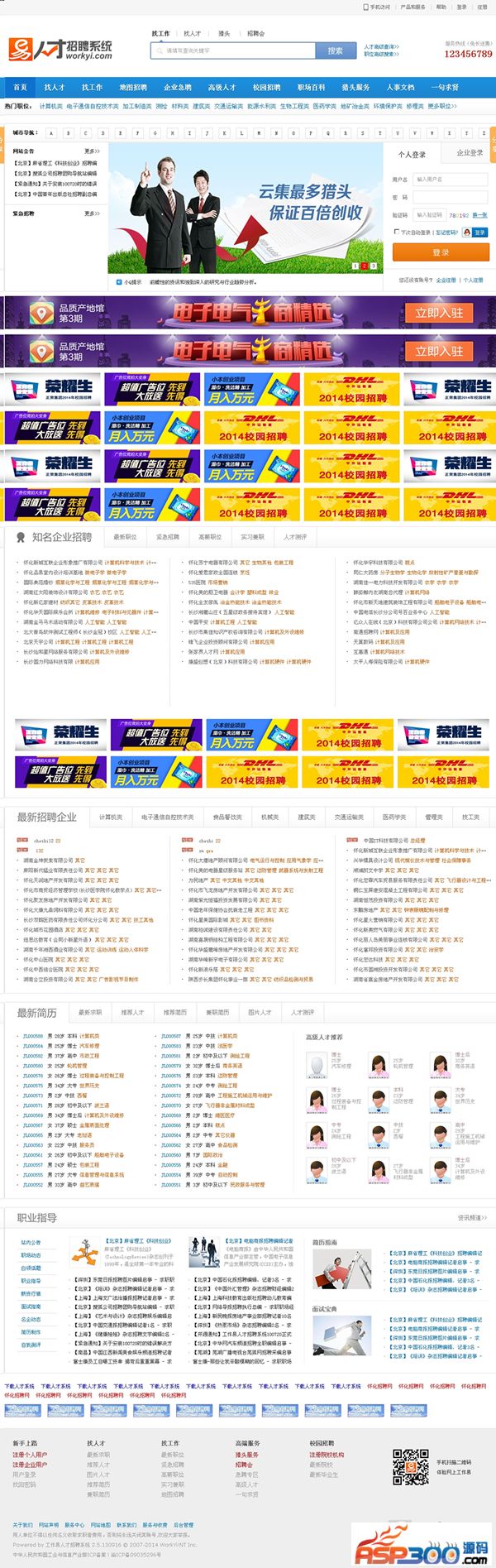Go to 高级人才 navigation item
This screenshot has height=1568, width=496.
pyautogui.click(x=222, y=87)
